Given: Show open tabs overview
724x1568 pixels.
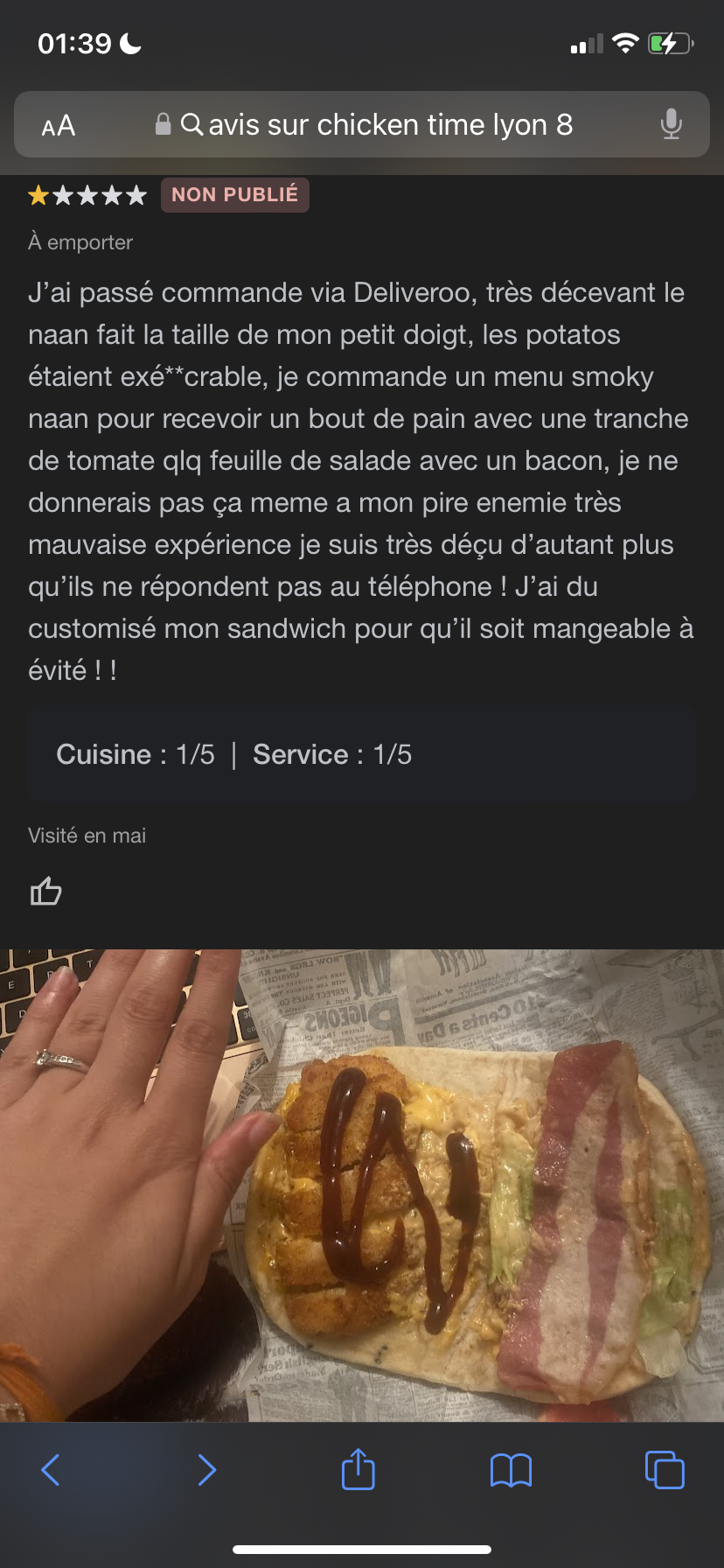Looking at the screenshot, I should point(665,1470).
